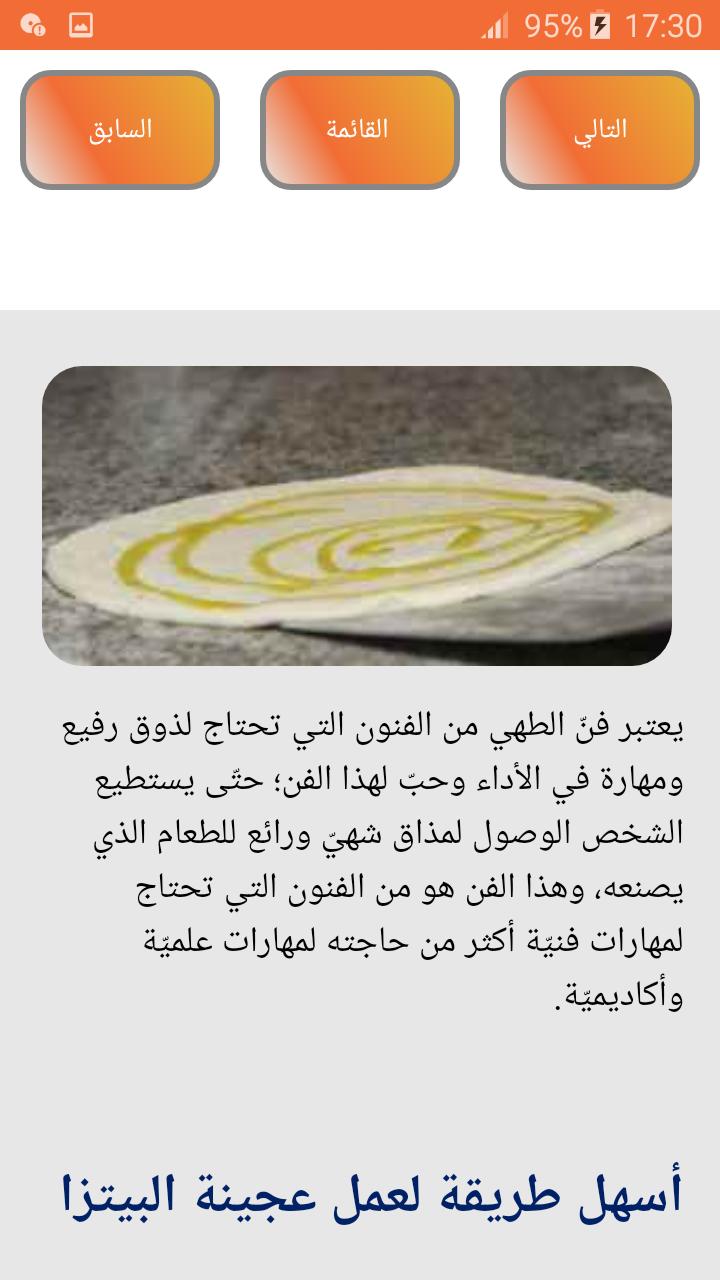Open the list with القائمة button
Viewport: 720px width, 1280px height.
359,130
